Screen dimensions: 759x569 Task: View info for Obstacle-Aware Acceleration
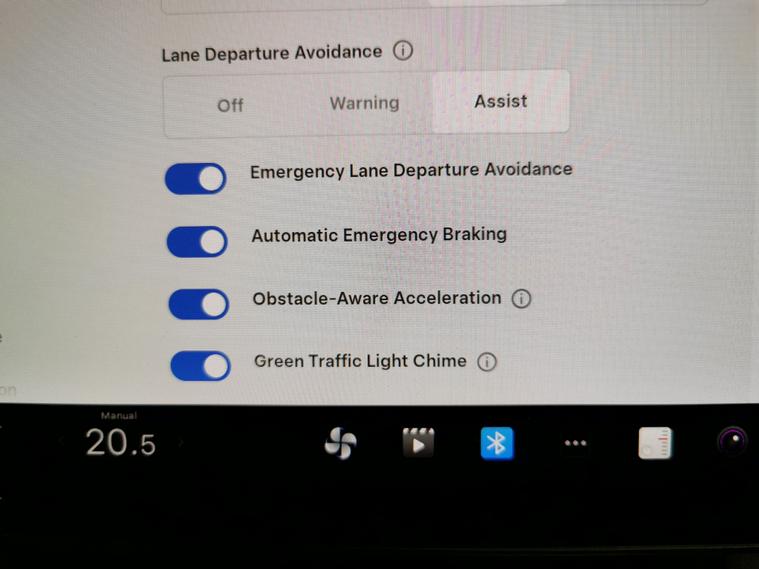pos(521,298)
